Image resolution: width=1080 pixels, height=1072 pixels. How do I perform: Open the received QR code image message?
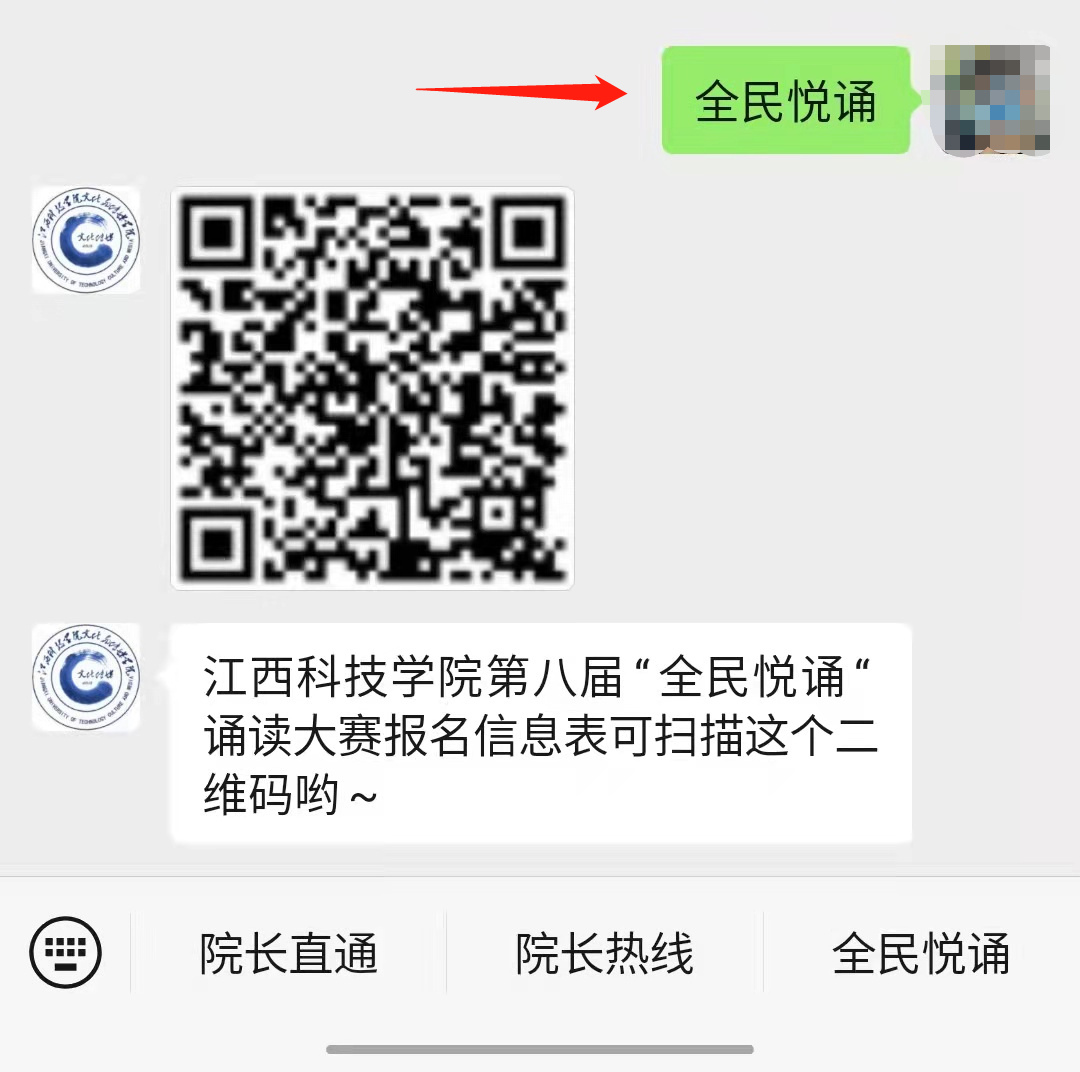tap(372, 389)
